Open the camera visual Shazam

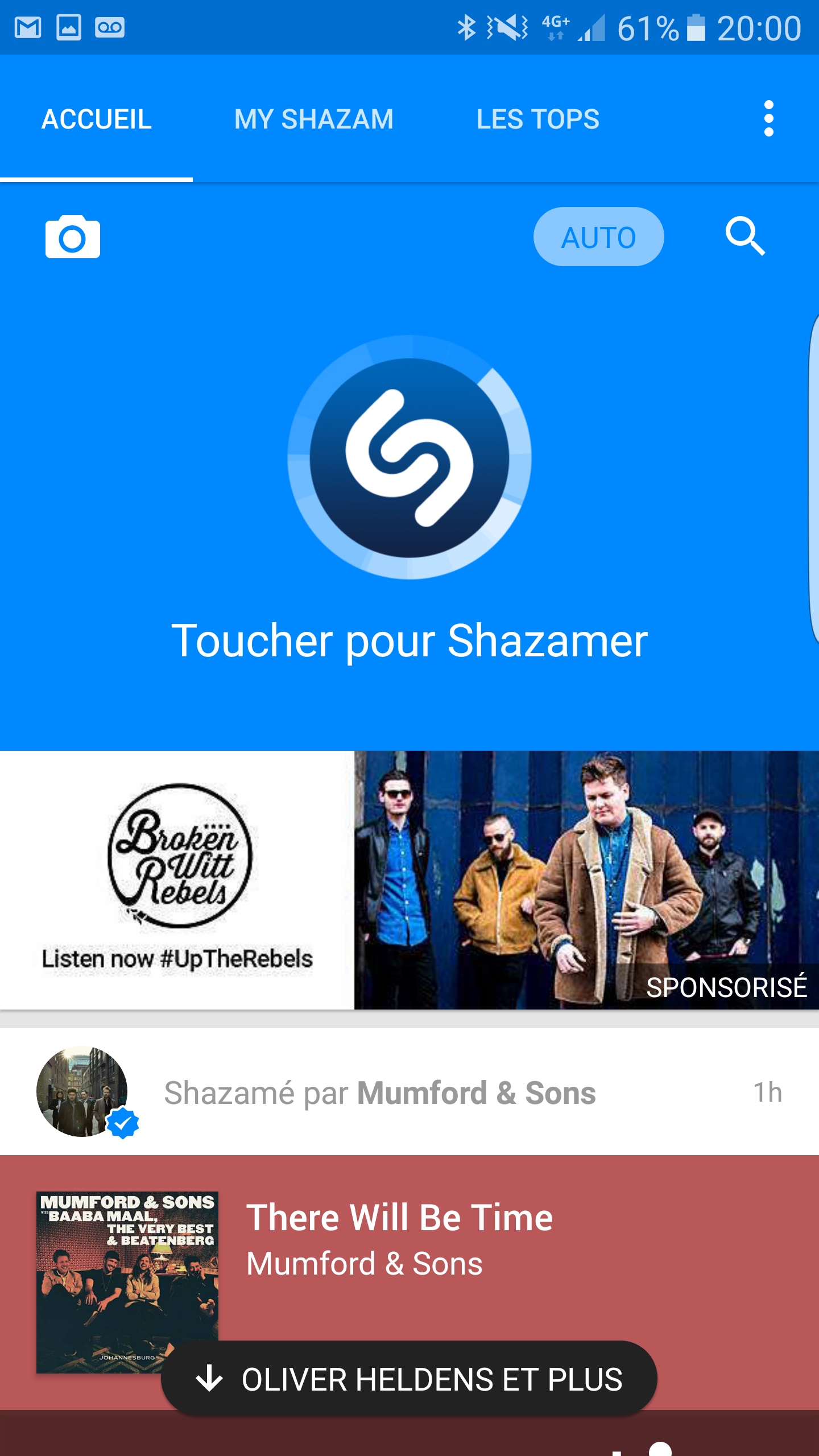coord(72,237)
